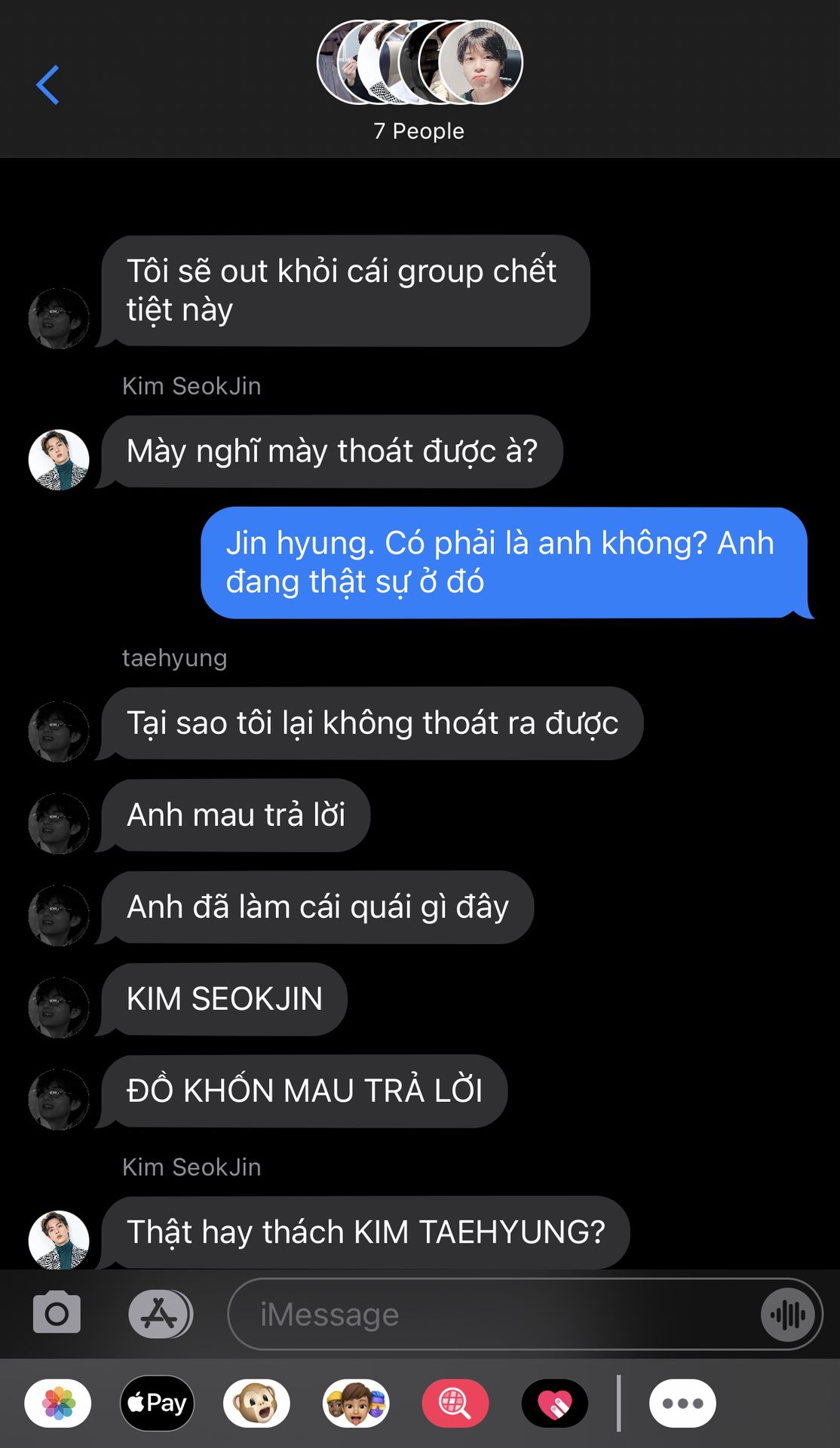Screen dimensions: 840x1448
Task: Open the #images search app
Action: click(455, 1404)
